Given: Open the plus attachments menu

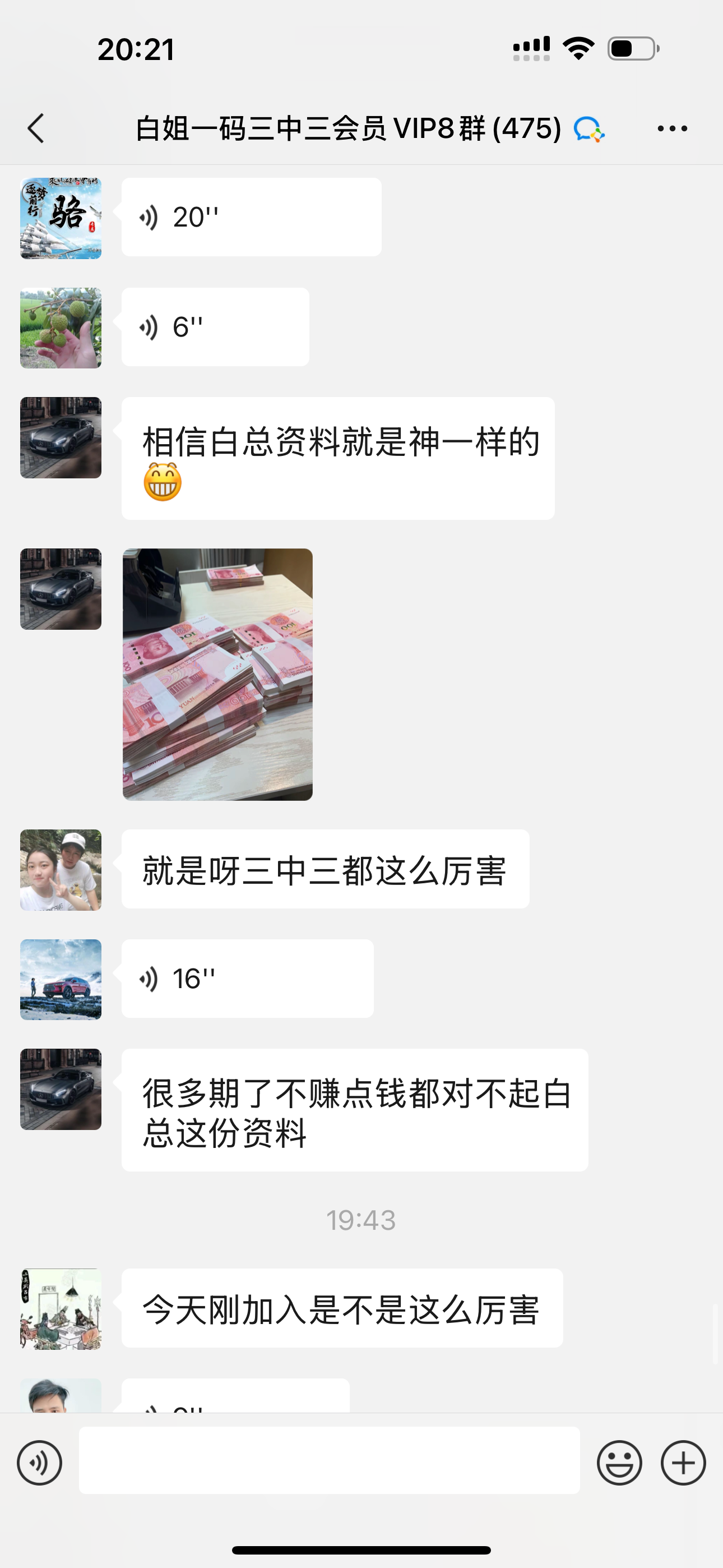Looking at the screenshot, I should click(x=683, y=1463).
